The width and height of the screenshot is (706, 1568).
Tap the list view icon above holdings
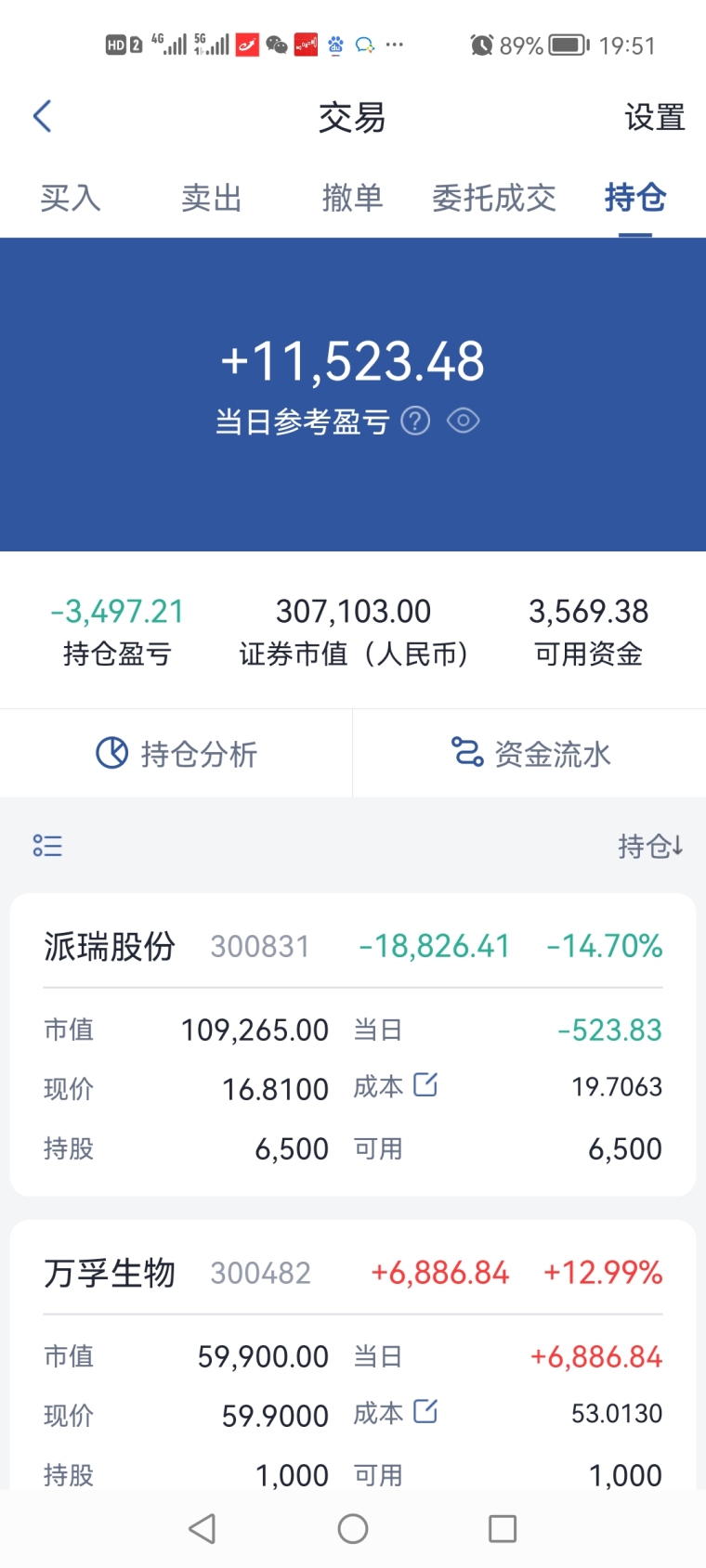47,846
